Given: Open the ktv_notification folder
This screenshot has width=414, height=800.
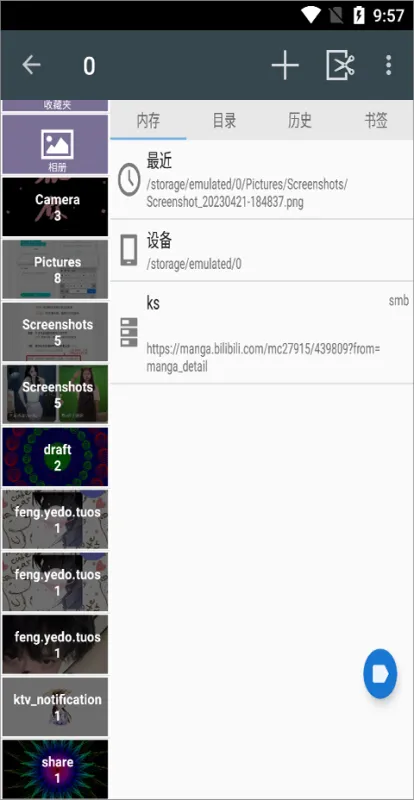Looking at the screenshot, I should 55,707.
